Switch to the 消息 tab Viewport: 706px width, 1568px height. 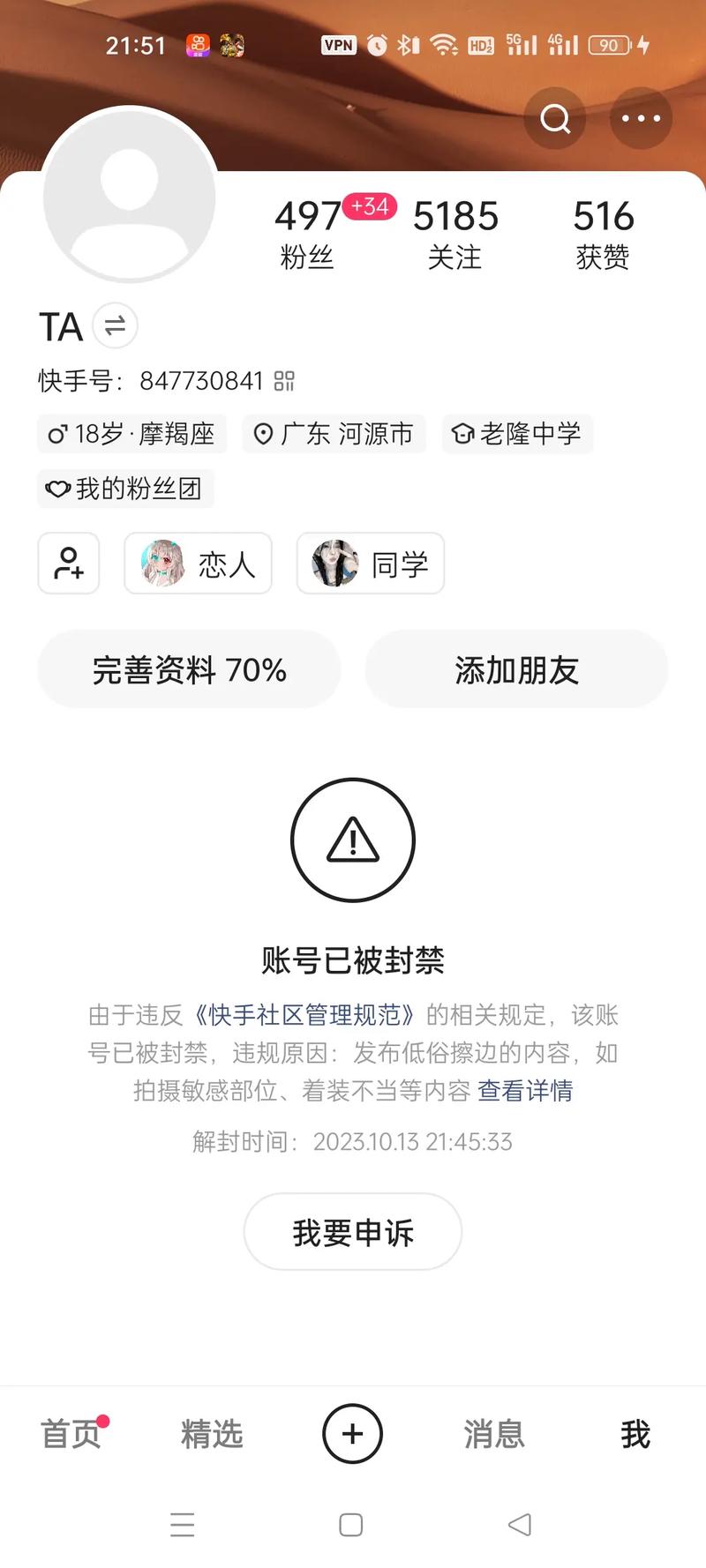[x=494, y=1435]
